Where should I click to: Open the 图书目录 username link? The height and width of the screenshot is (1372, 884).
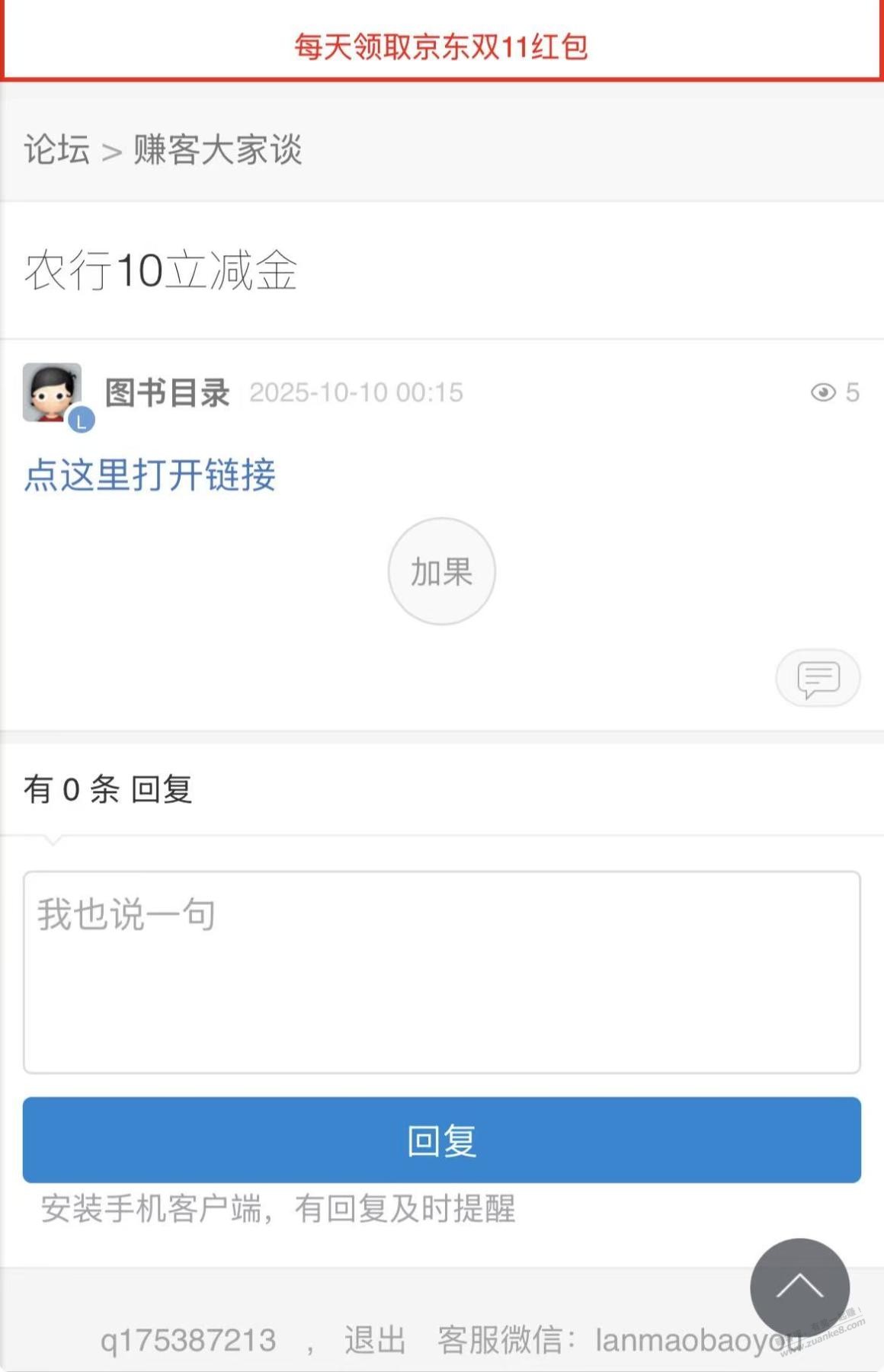pos(168,393)
